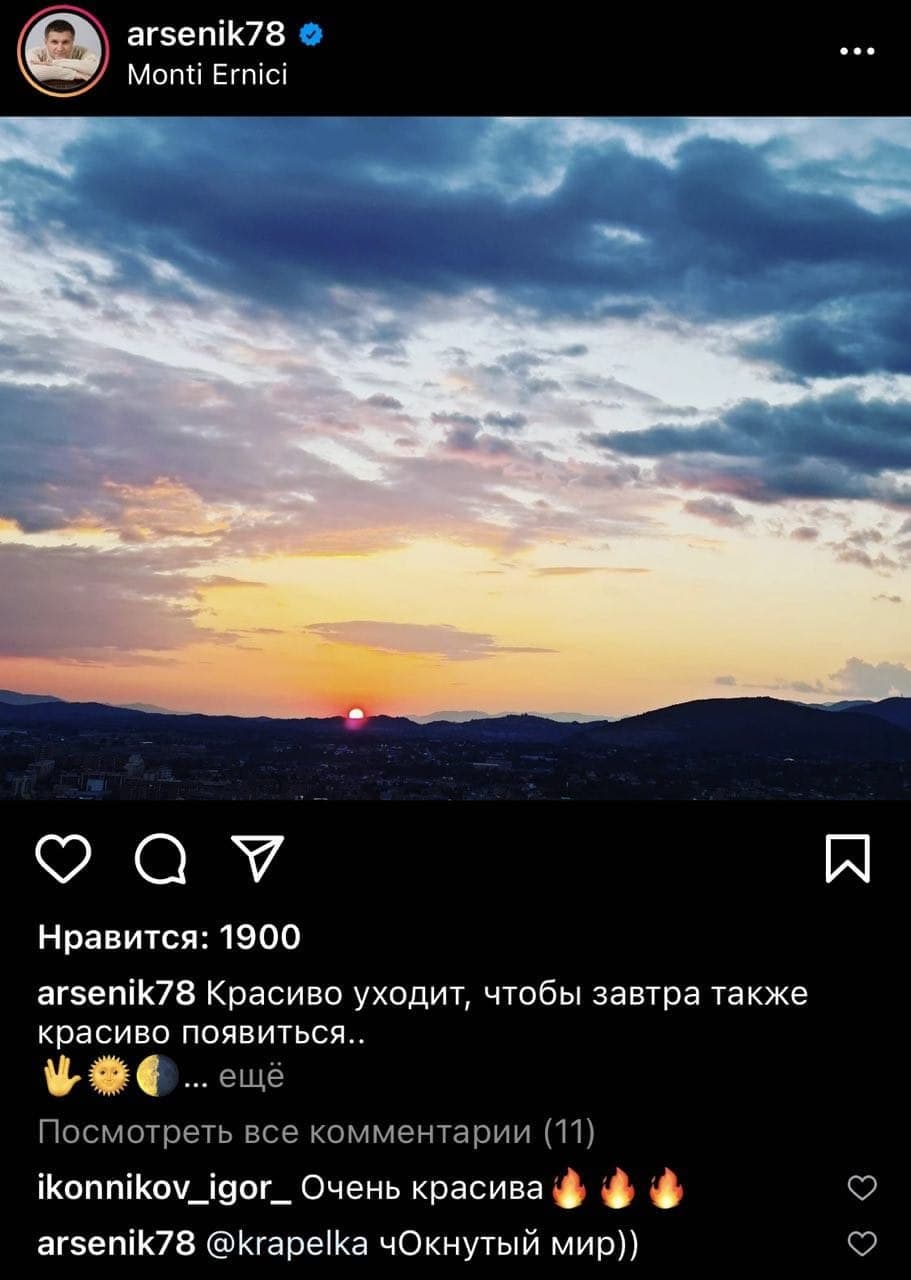Like the sunset post

click(62, 859)
